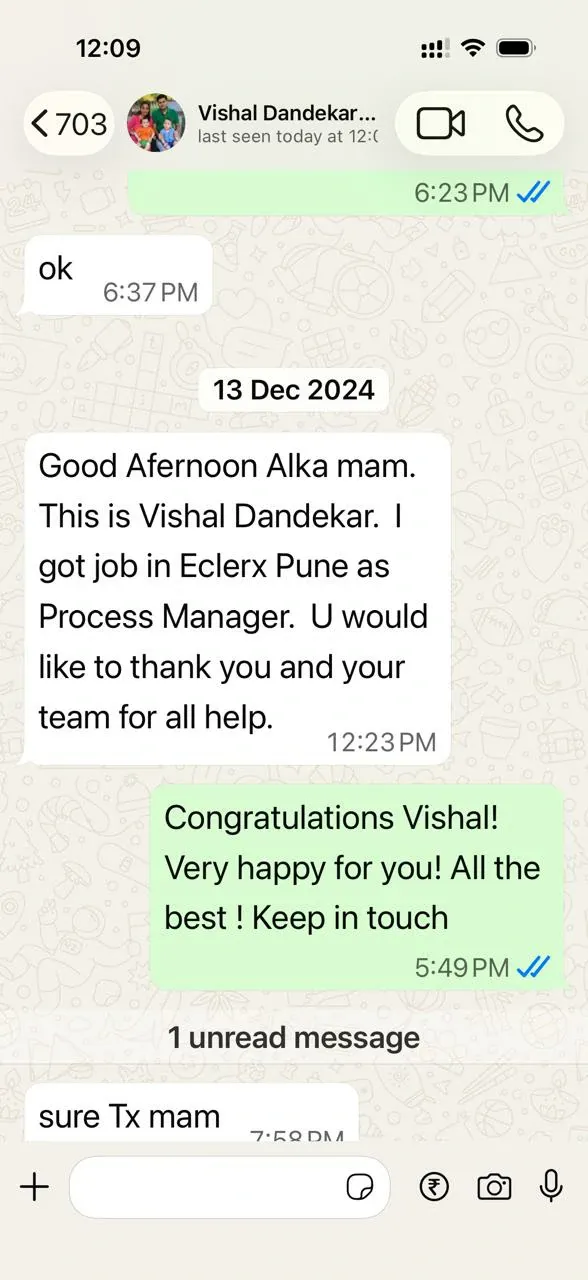Screen dimensions: 588x1280
Task: Go back to the chats list
Action: pyautogui.click(x=68, y=123)
